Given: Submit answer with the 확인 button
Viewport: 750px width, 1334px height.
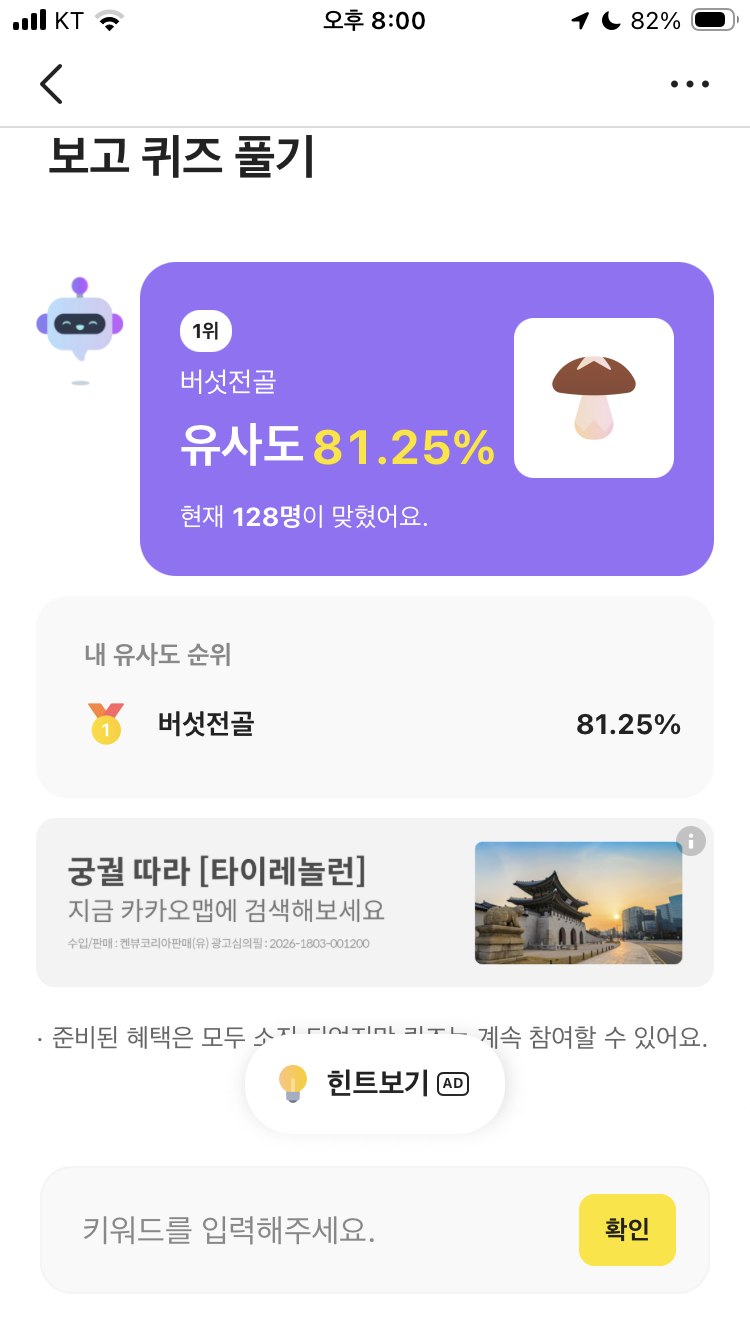Looking at the screenshot, I should click(627, 1230).
